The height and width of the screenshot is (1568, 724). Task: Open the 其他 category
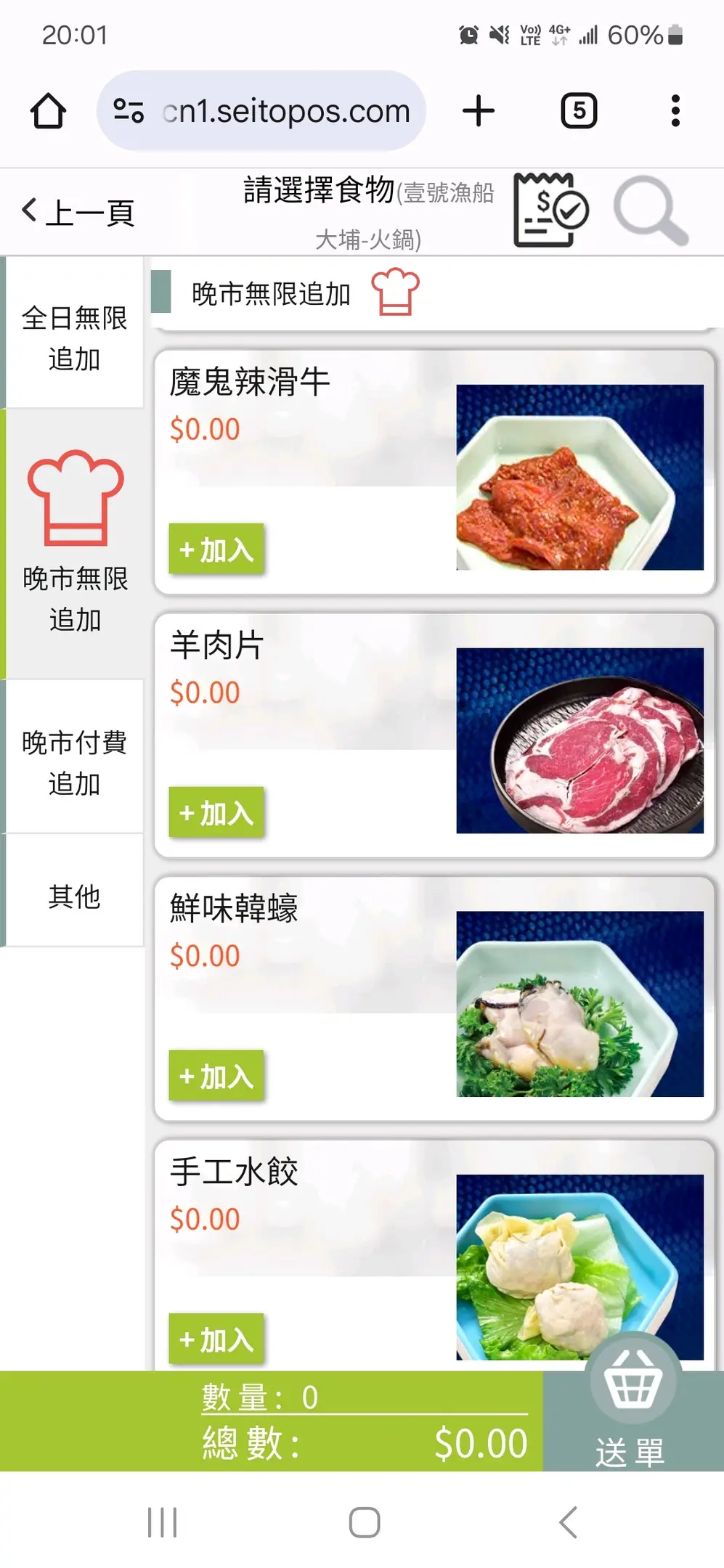click(74, 897)
